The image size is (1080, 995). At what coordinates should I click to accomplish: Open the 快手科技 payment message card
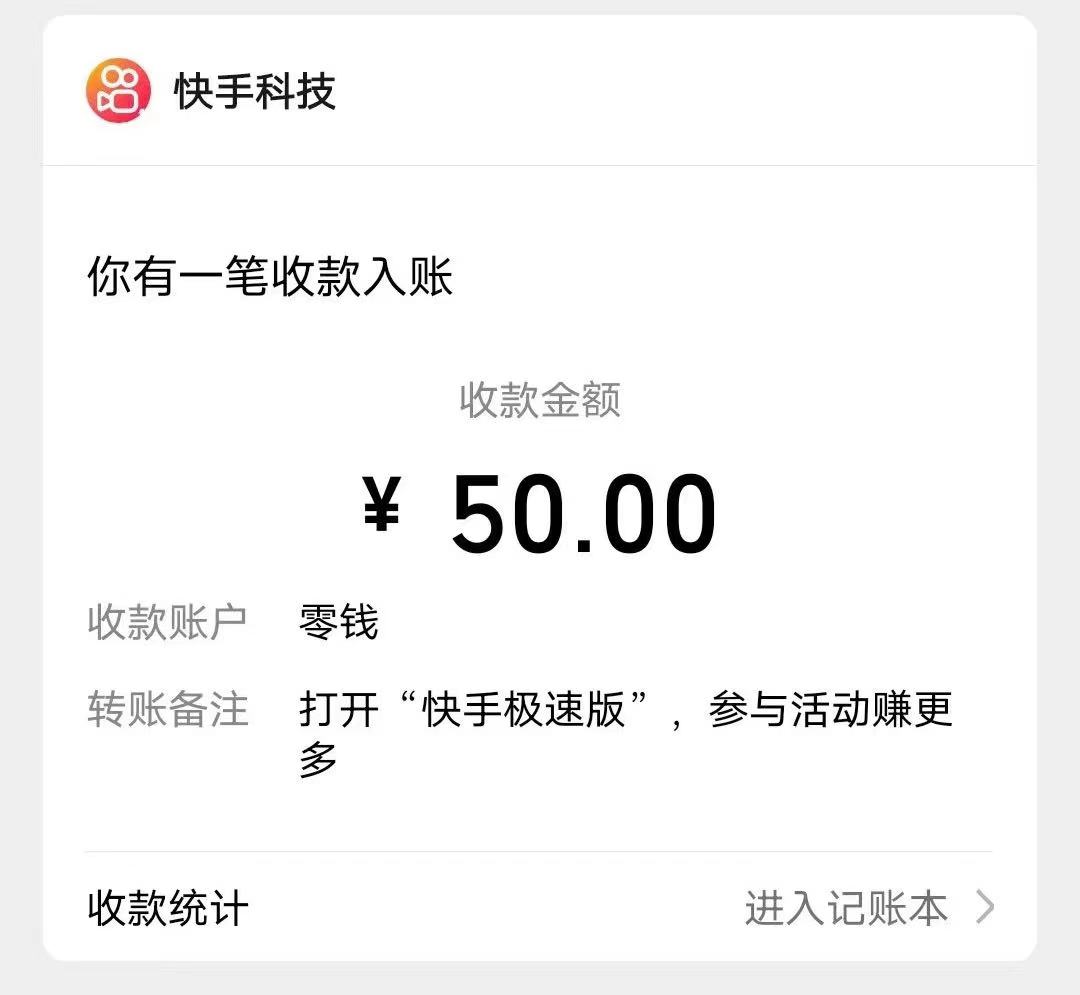[540, 500]
